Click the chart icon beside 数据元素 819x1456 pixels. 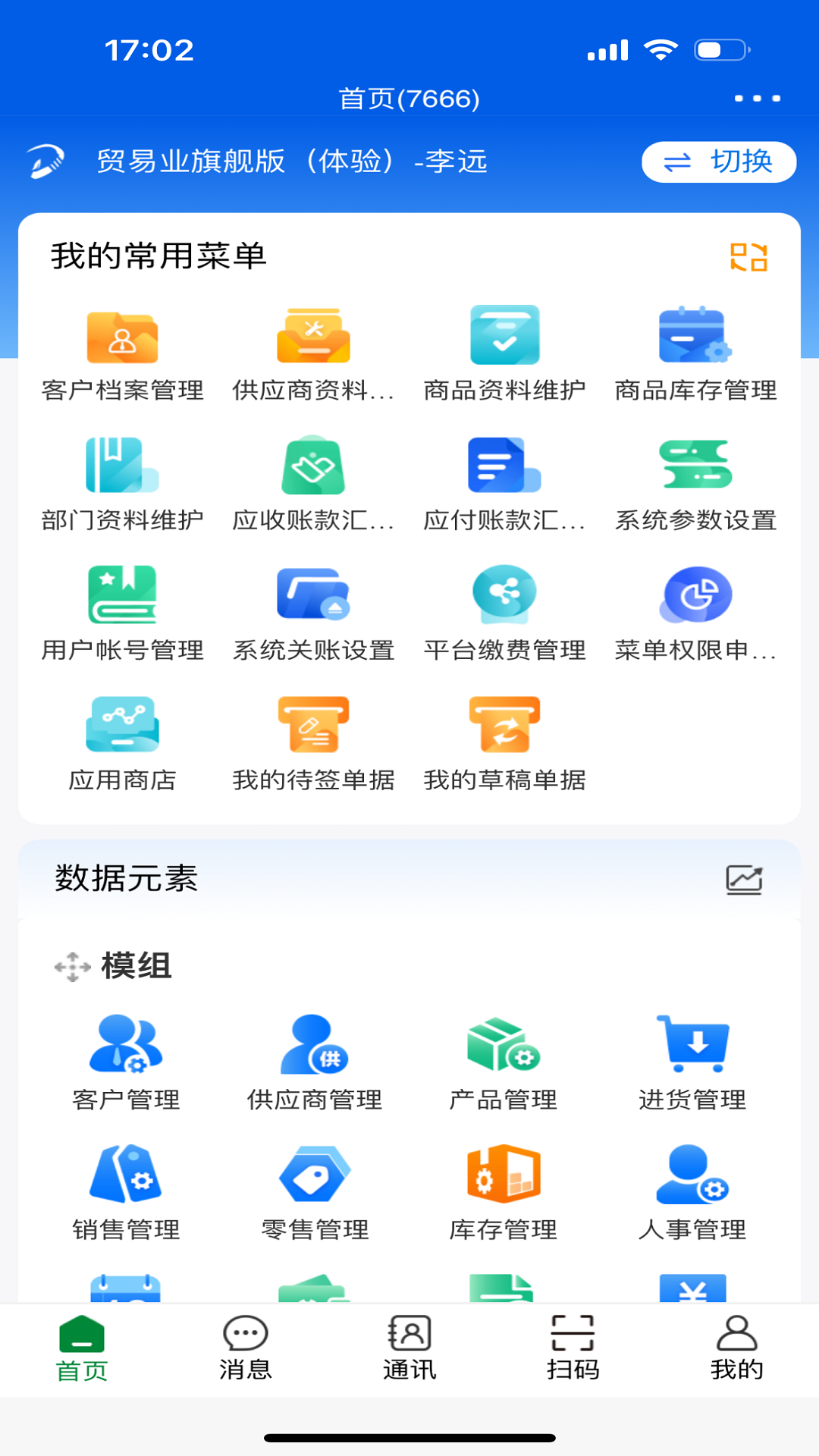click(x=744, y=880)
